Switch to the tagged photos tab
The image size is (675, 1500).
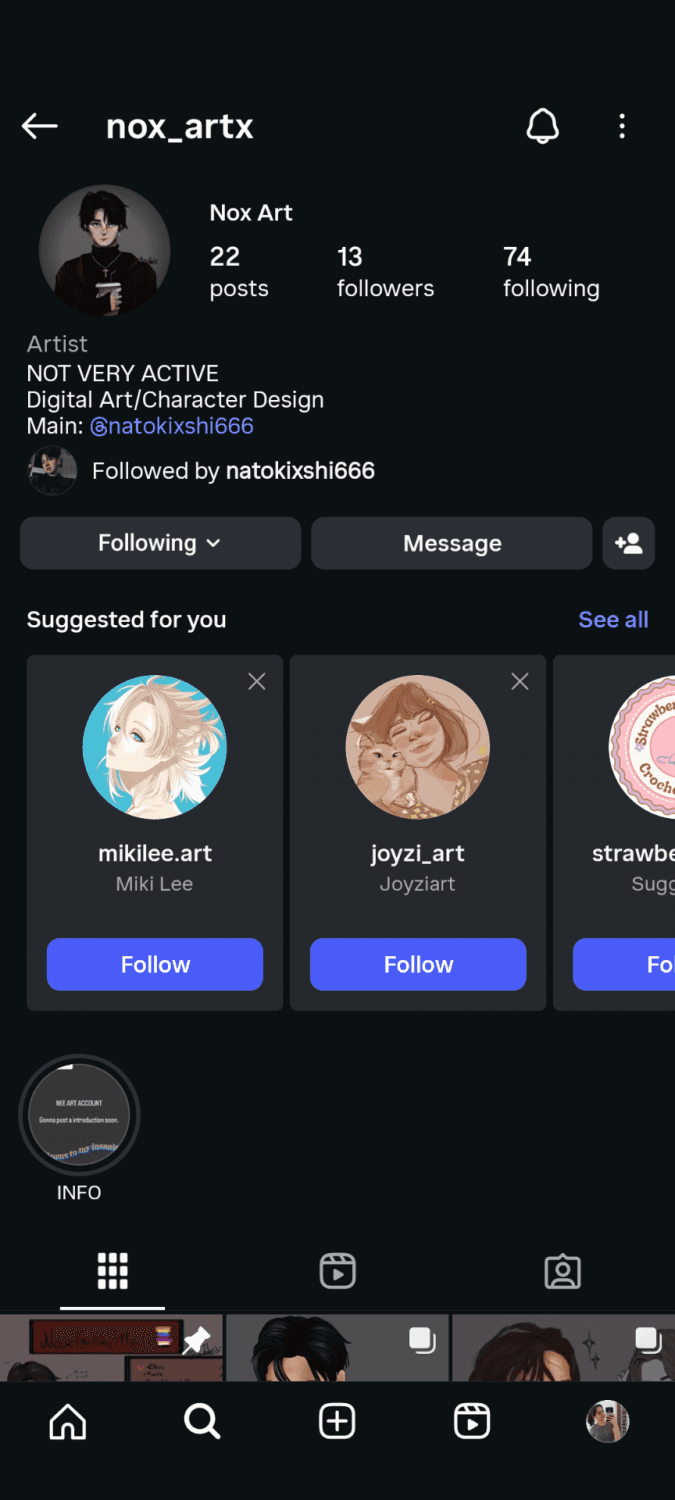[562, 1271]
